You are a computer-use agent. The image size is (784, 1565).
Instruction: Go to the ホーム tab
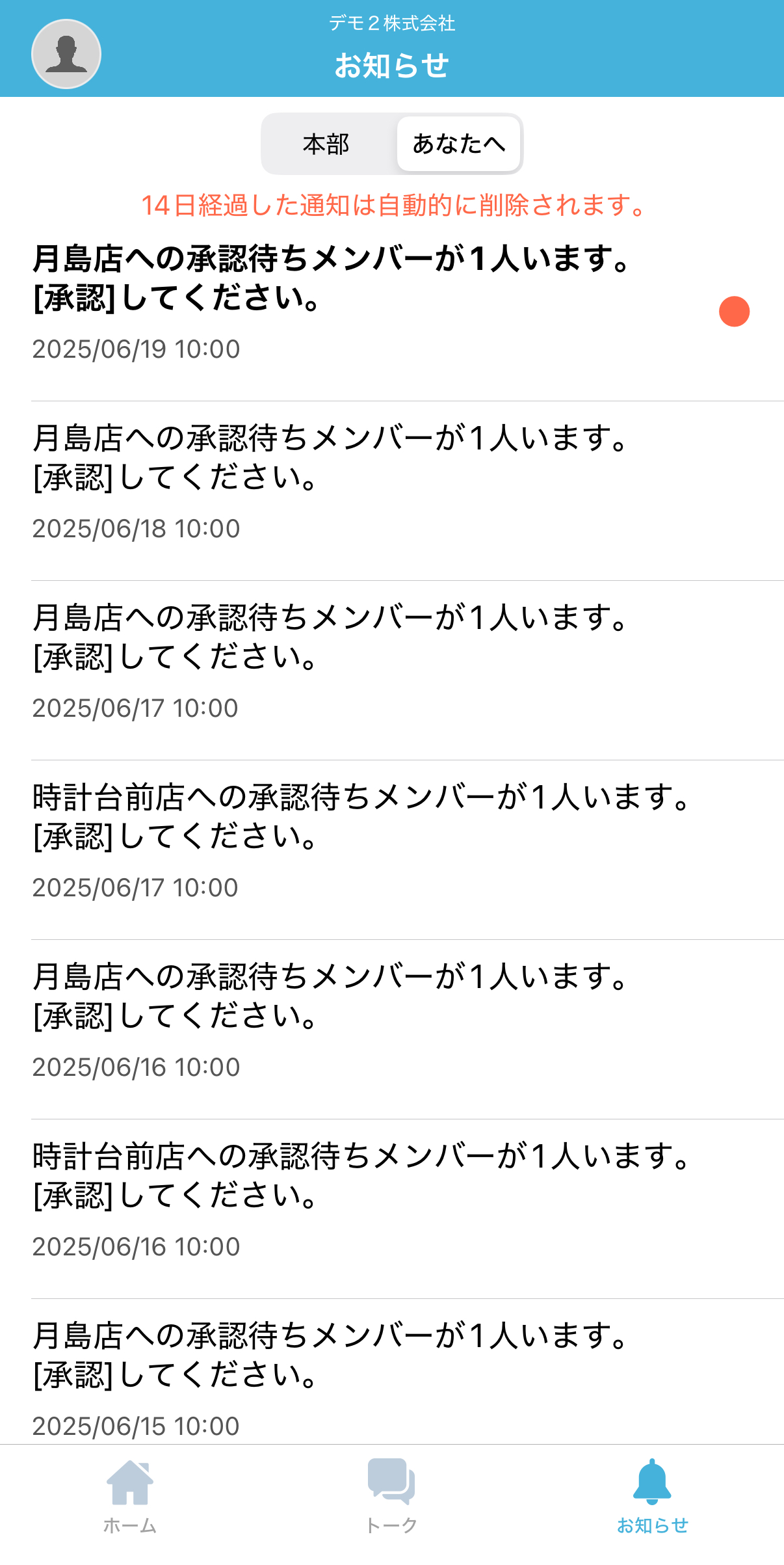point(130,1496)
